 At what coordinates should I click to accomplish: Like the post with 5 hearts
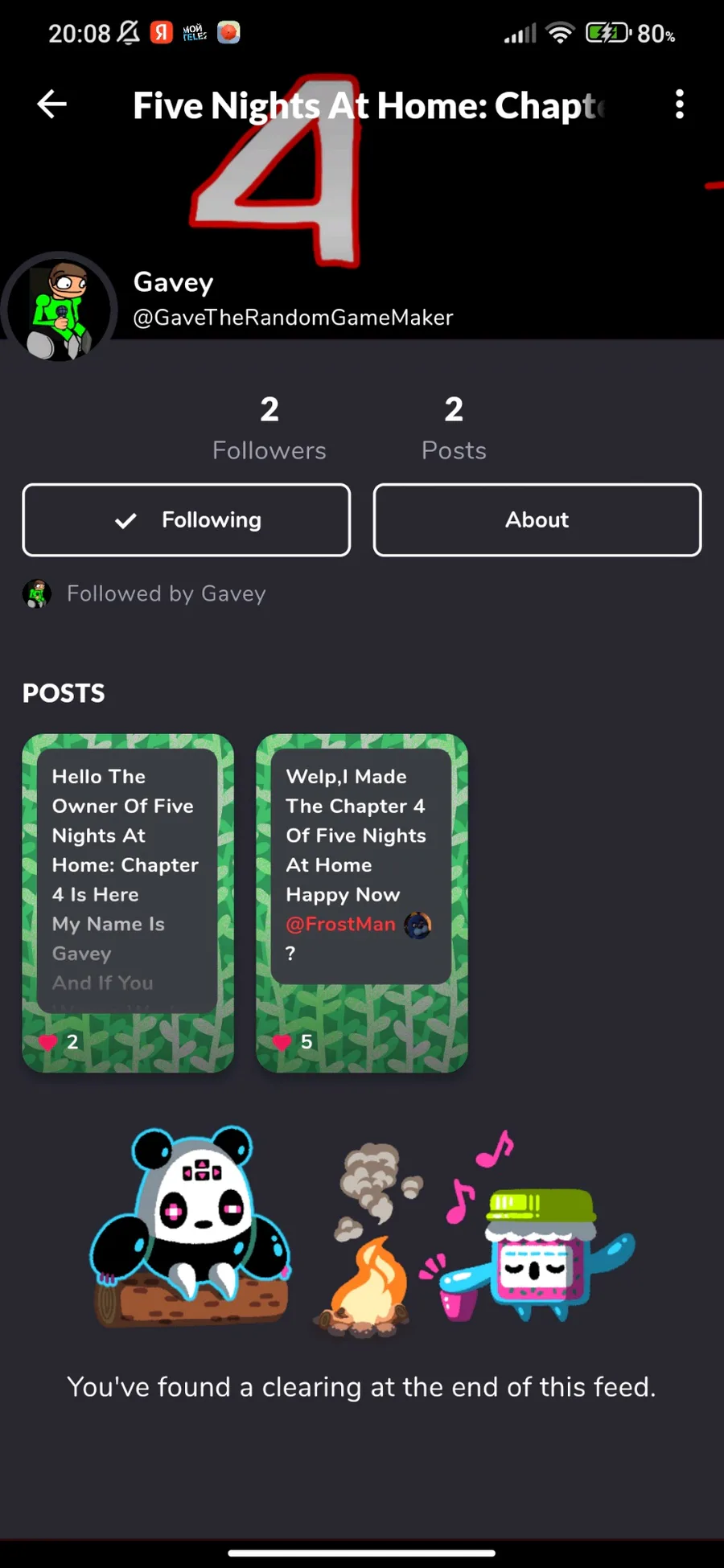(x=282, y=1042)
